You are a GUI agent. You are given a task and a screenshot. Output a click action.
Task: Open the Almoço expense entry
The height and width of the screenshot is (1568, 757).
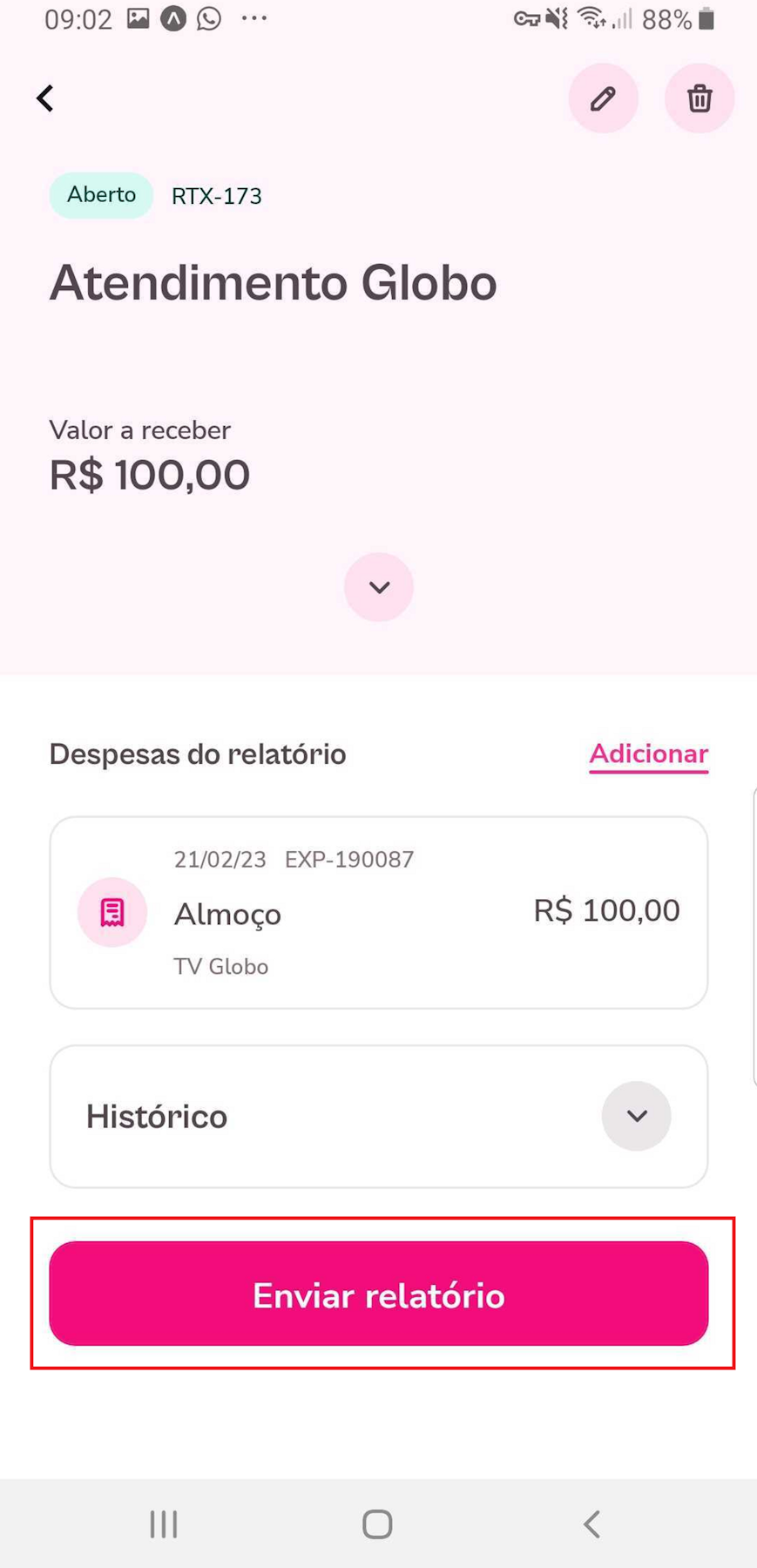click(378, 912)
